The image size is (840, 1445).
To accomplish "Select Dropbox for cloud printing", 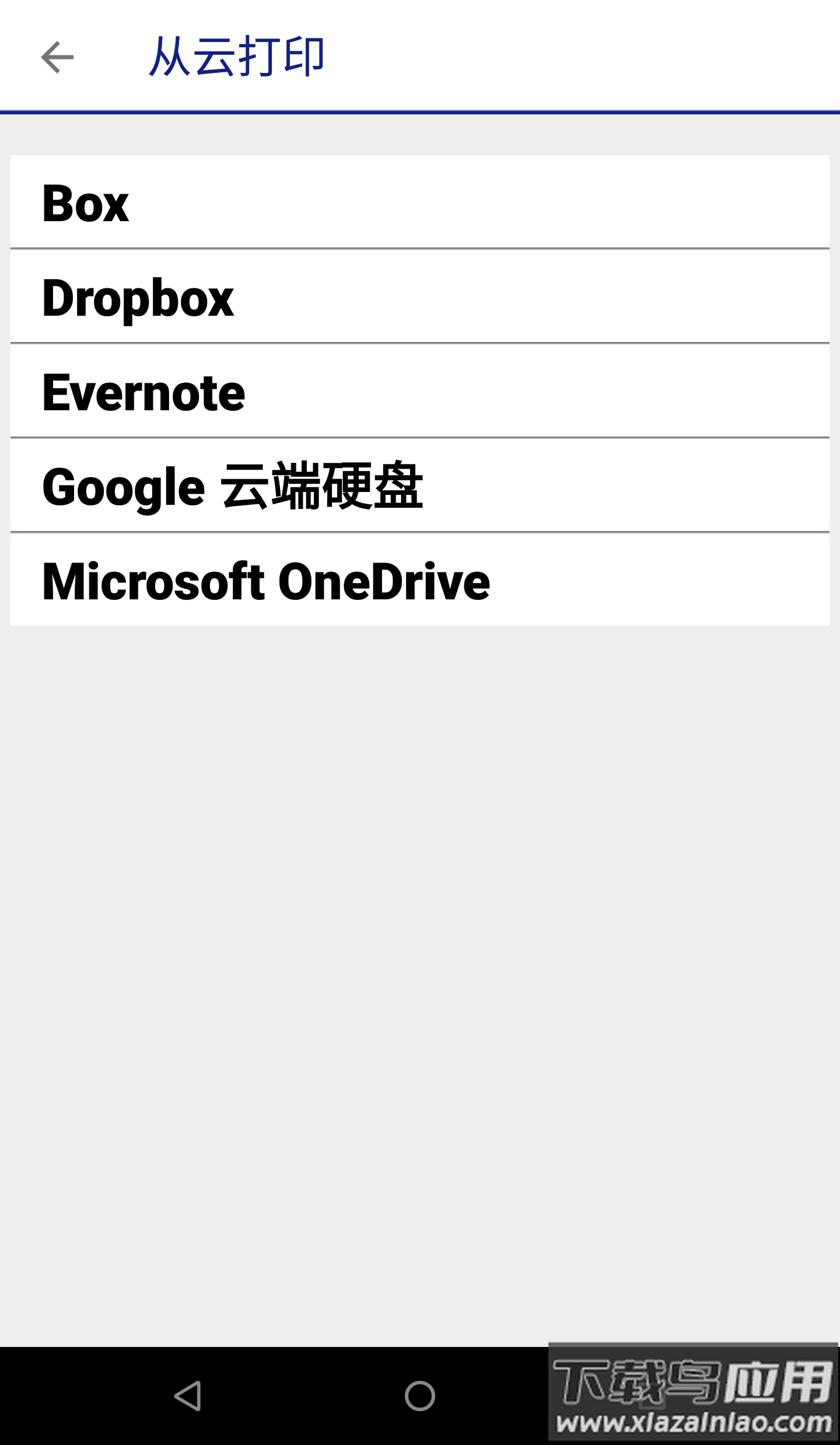I will pyautogui.click(x=420, y=297).
